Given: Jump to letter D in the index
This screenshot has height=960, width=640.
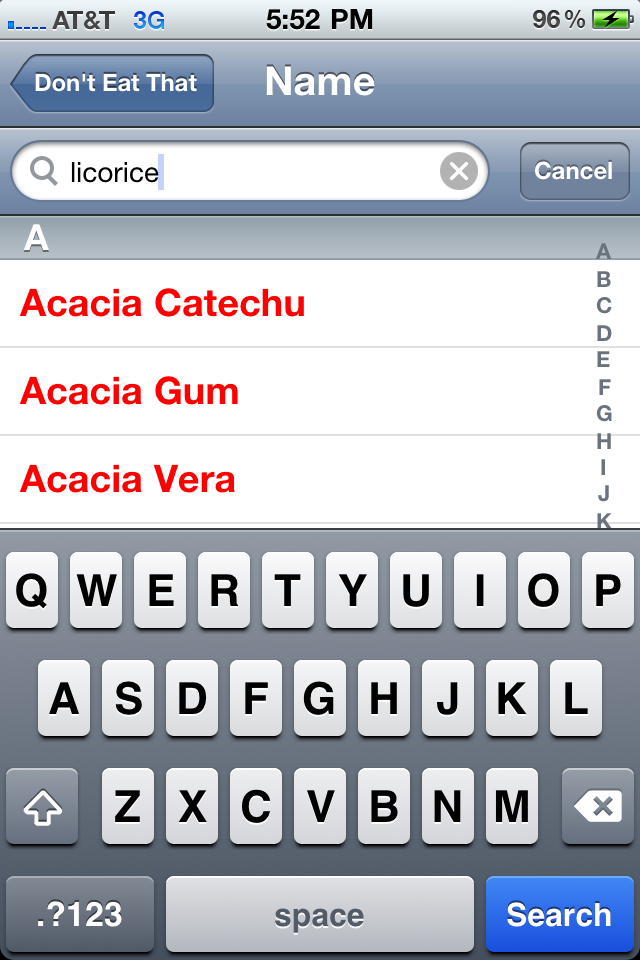Looking at the screenshot, I should click(604, 333).
